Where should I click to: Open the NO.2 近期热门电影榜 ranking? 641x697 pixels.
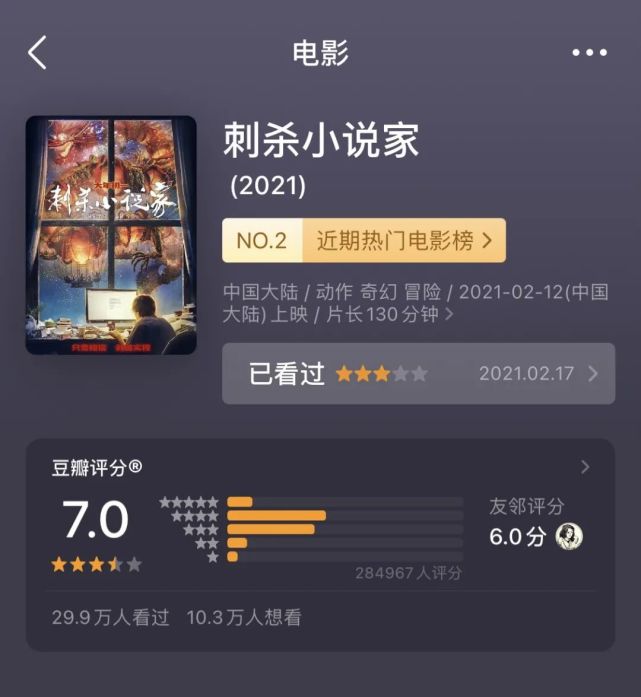pos(364,241)
